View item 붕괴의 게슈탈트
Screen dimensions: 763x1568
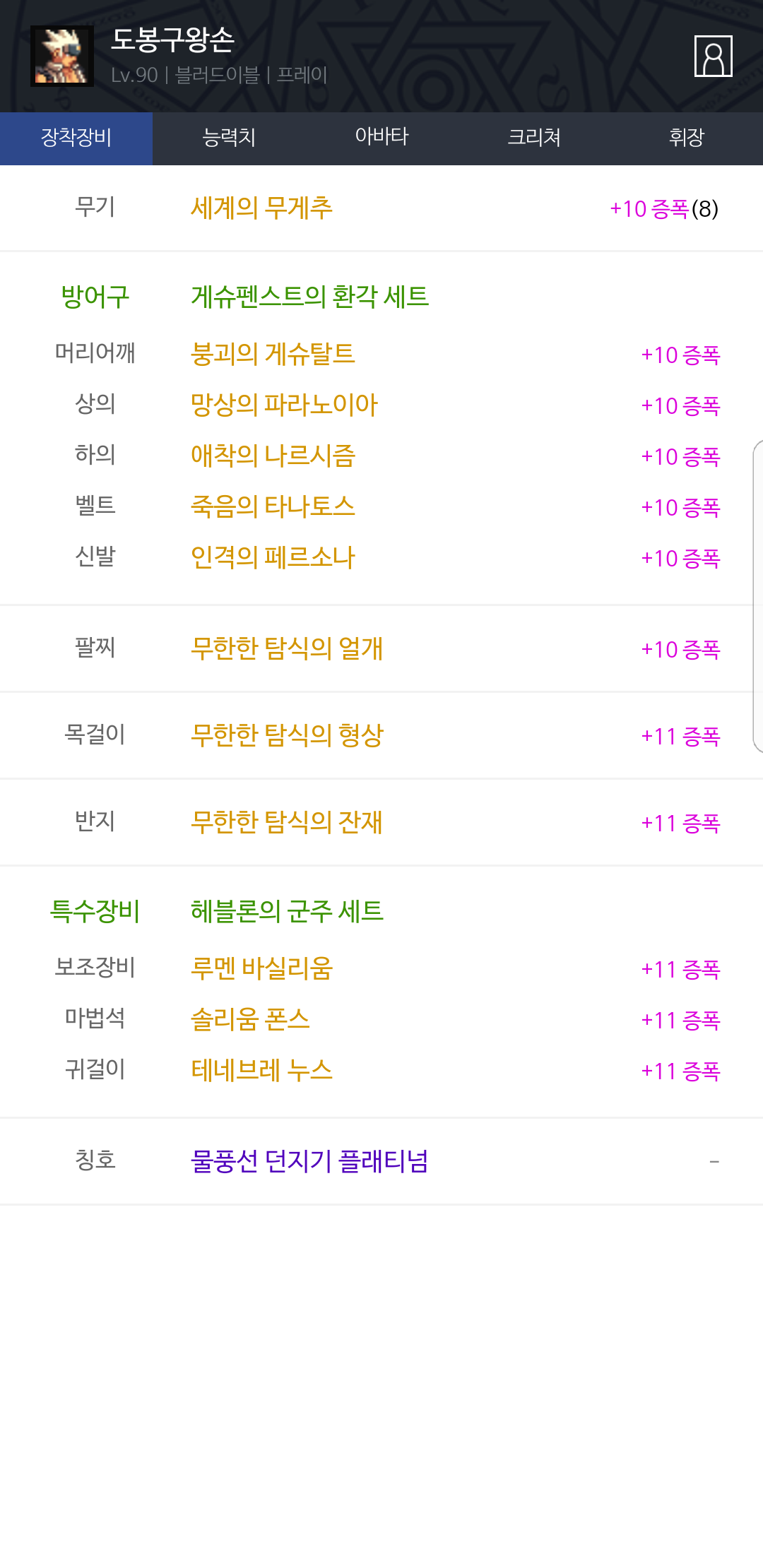(273, 353)
